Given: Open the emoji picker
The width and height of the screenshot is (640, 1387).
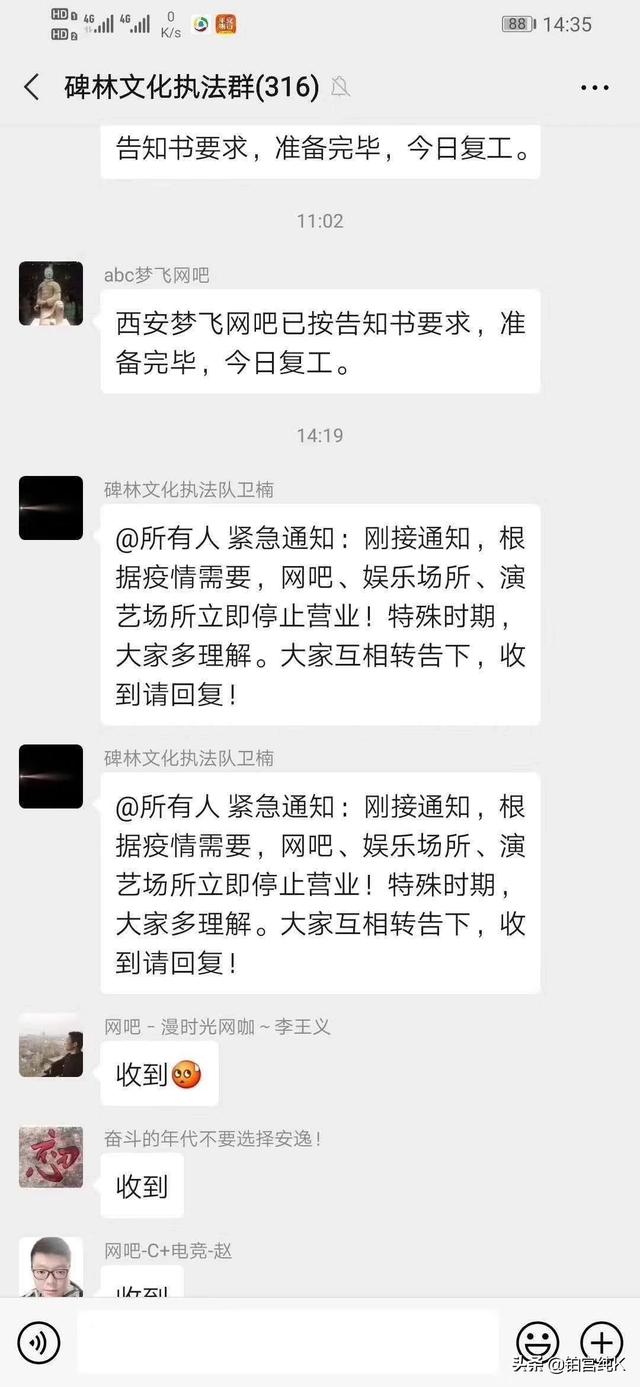Looking at the screenshot, I should (x=537, y=1342).
